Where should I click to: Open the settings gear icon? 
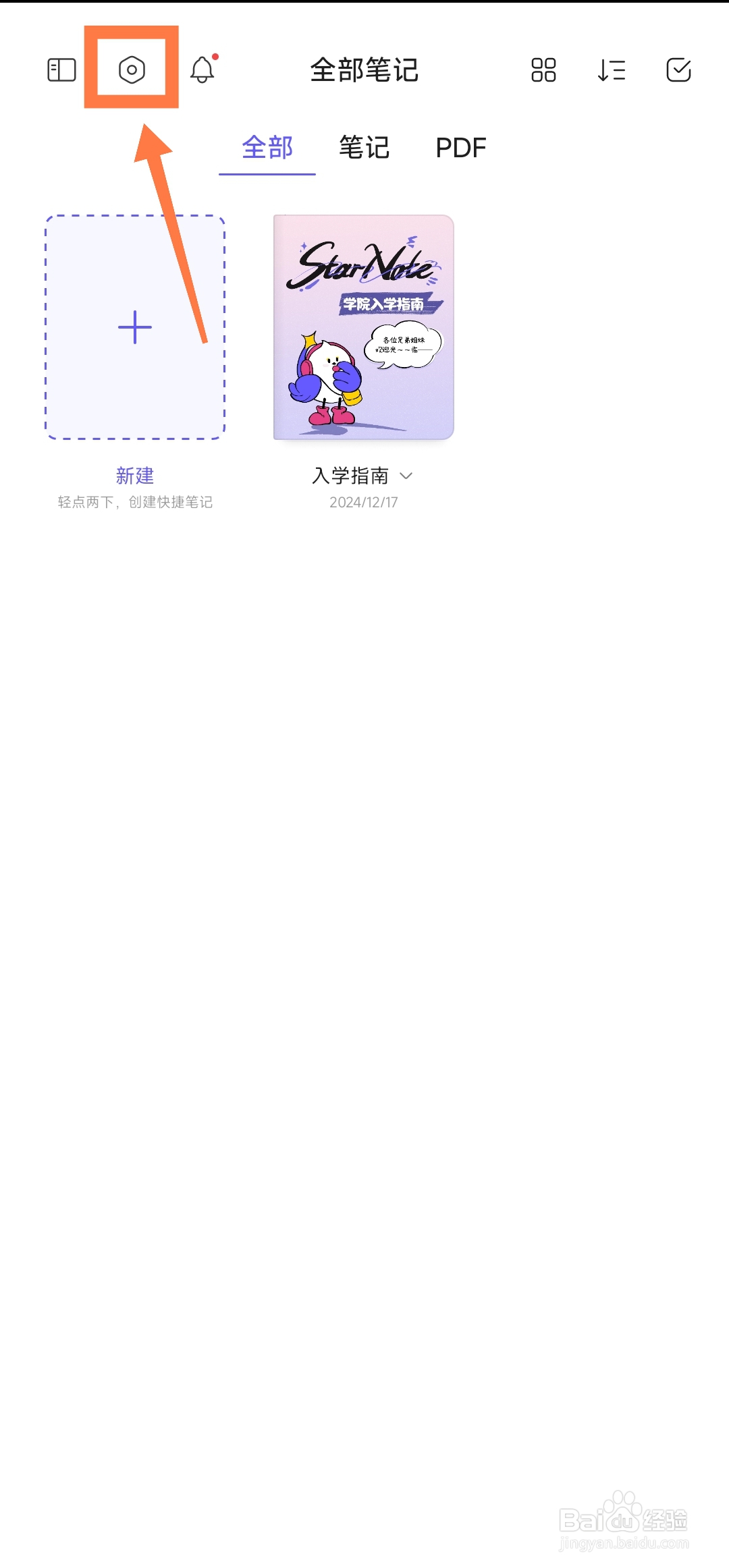coord(132,69)
